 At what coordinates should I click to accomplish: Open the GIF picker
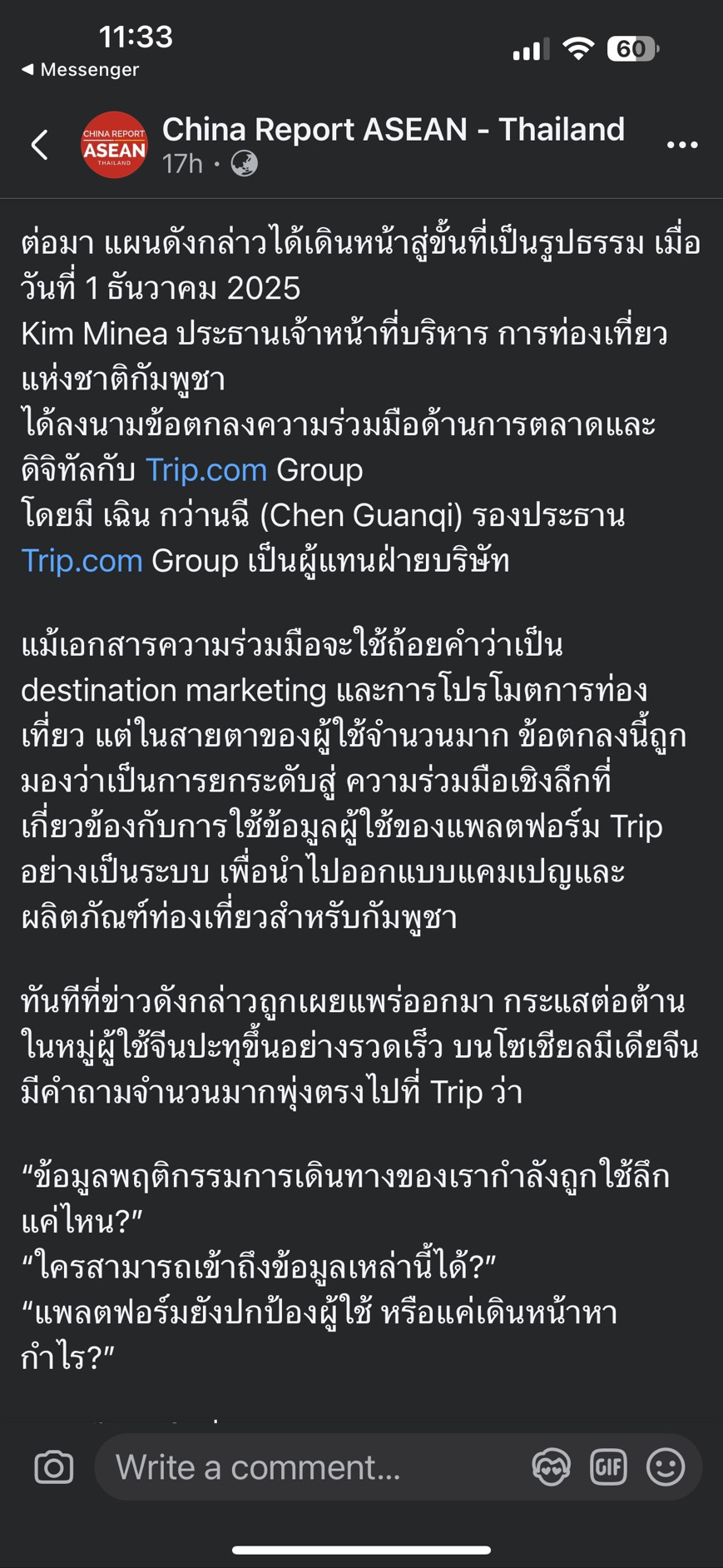(x=608, y=1467)
